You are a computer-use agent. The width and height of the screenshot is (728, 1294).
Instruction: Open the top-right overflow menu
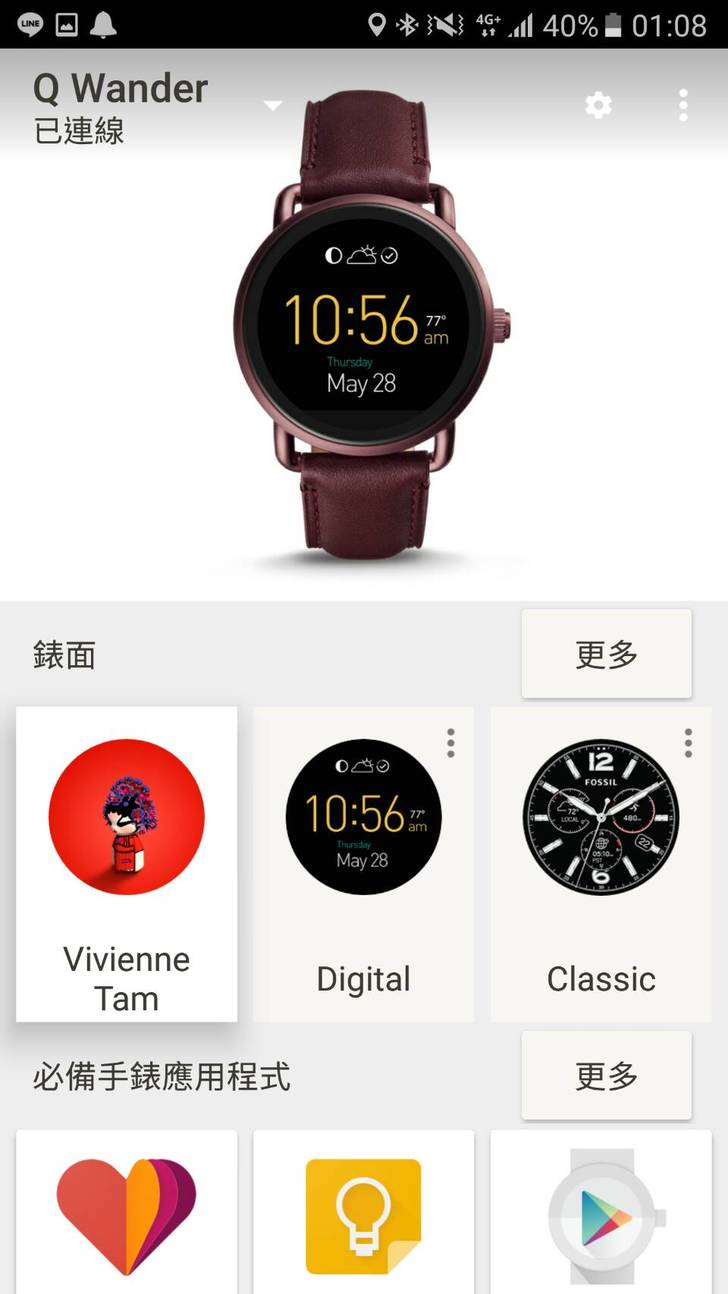tap(683, 104)
